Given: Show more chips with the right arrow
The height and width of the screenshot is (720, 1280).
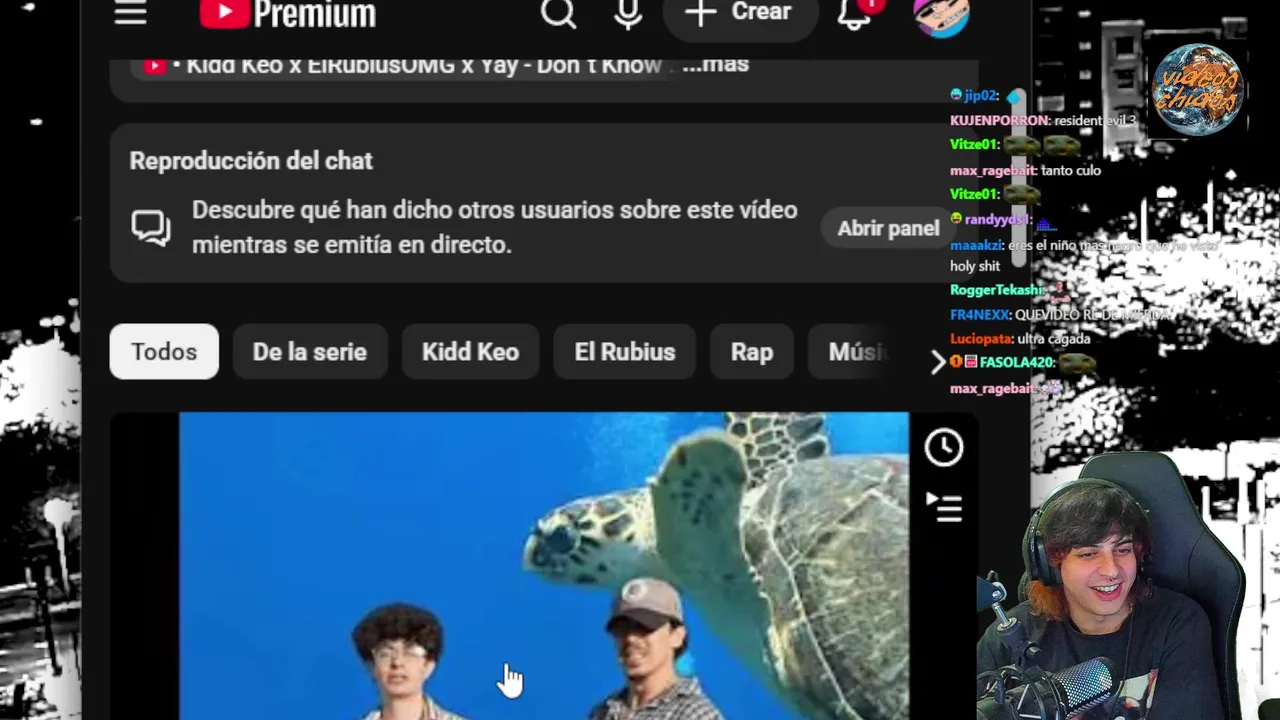Looking at the screenshot, I should (938, 362).
